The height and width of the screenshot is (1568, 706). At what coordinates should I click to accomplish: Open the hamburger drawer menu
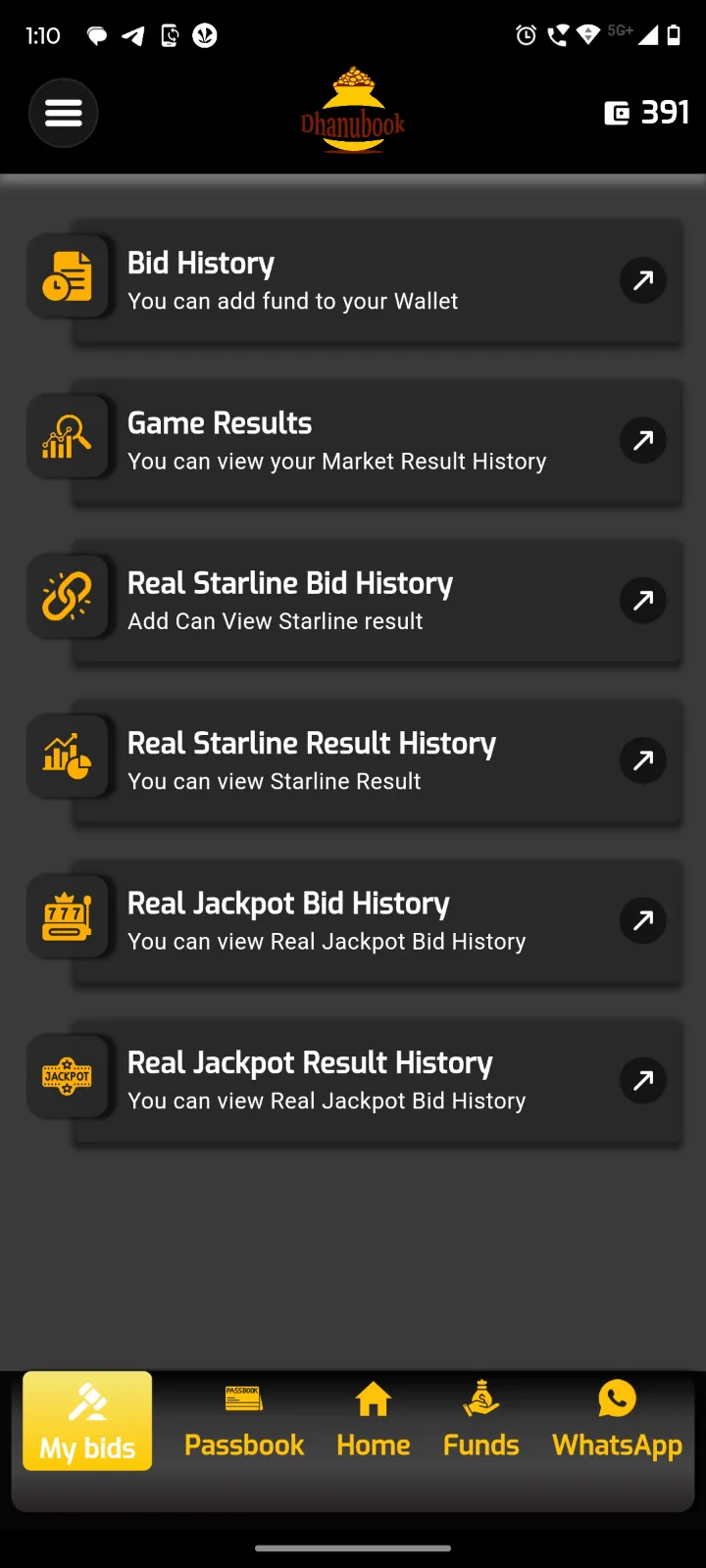(64, 114)
